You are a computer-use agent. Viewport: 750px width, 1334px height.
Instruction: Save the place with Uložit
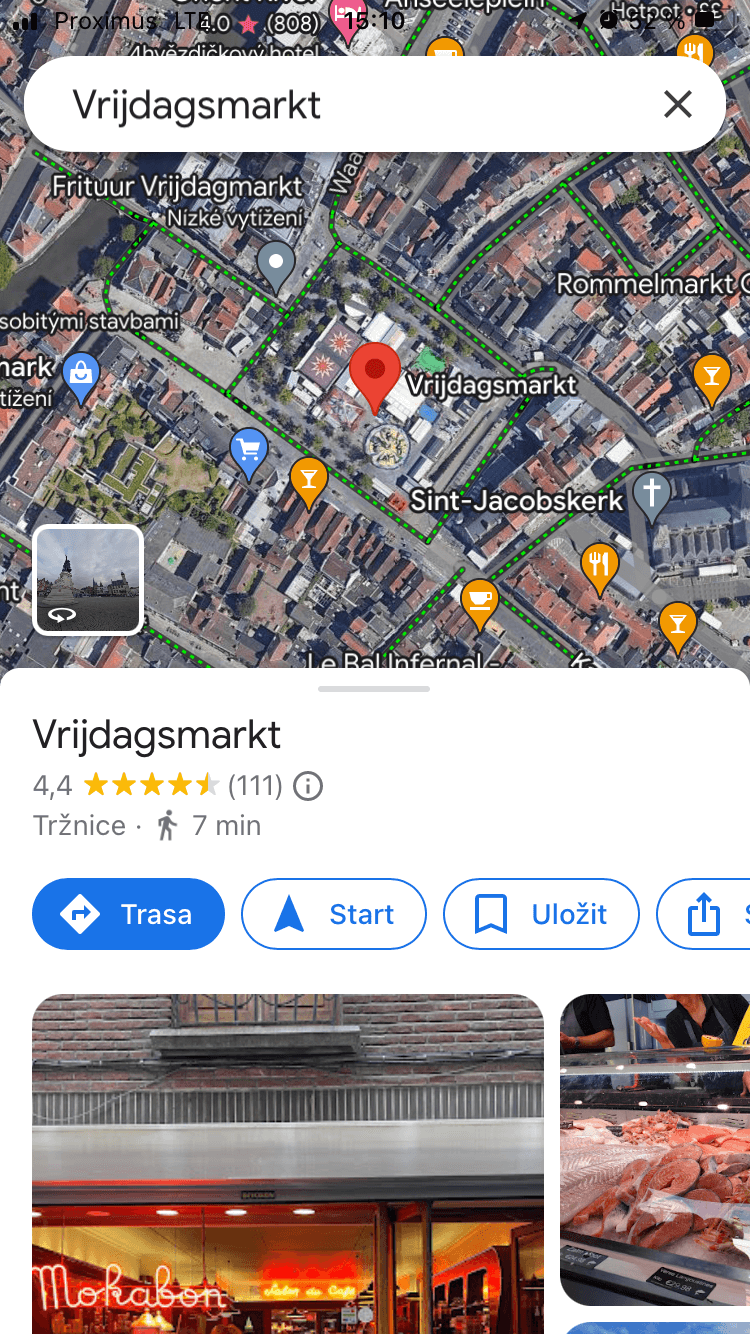point(541,914)
